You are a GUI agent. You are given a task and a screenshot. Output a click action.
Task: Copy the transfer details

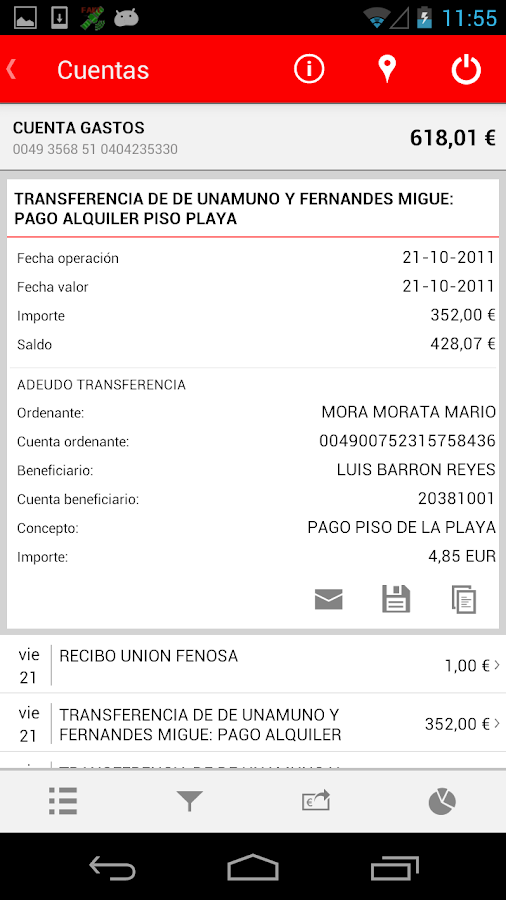(464, 600)
